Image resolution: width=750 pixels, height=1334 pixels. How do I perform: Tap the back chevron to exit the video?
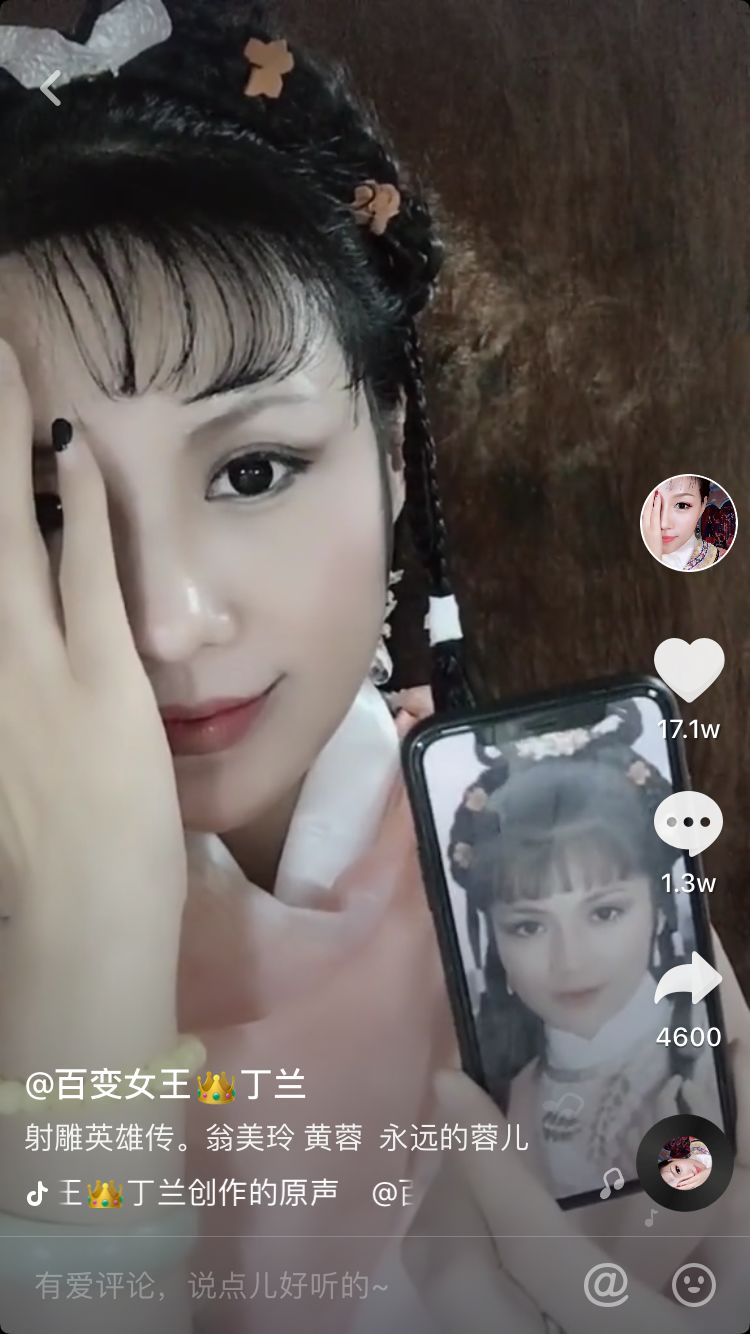coord(48,86)
